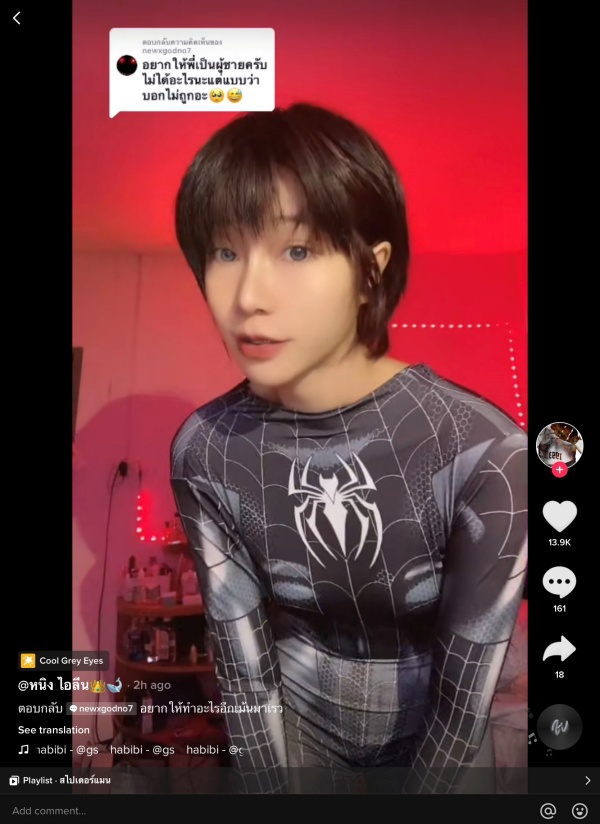
Task: Open the replied comment sticker by newxgodno7
Action: pos(192,71)
